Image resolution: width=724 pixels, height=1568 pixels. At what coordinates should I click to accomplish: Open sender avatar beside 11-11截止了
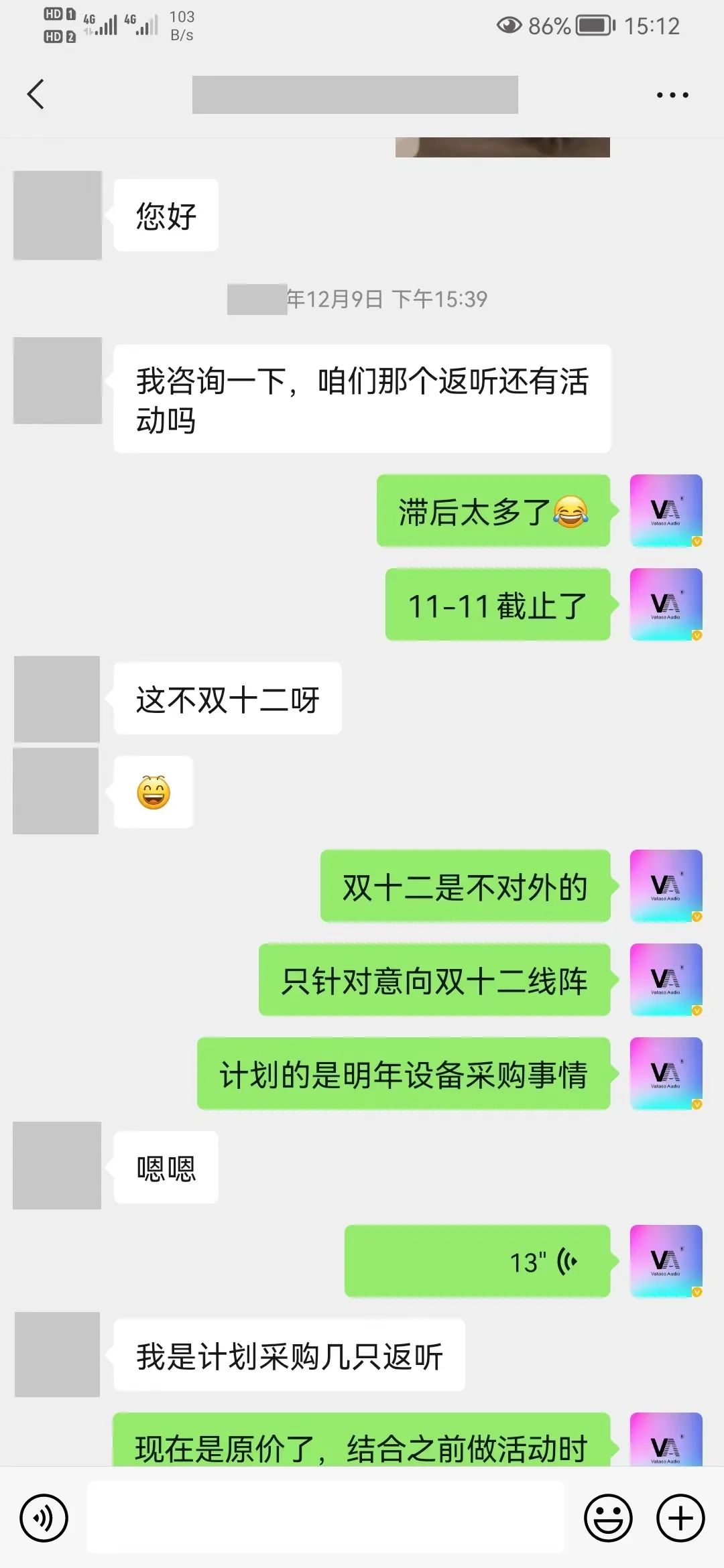point(666,604)
